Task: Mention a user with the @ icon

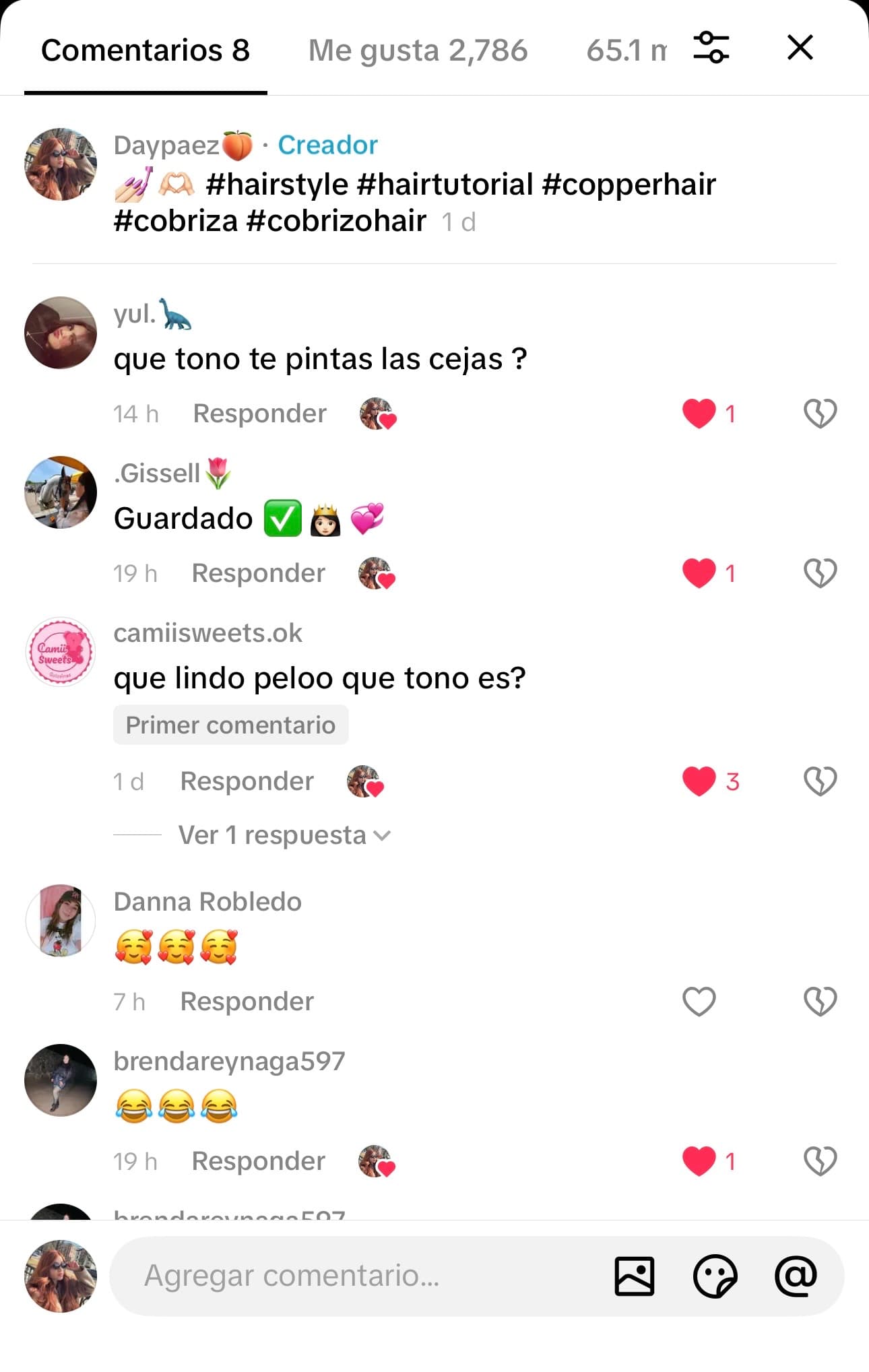Action: pos(796,1275)
